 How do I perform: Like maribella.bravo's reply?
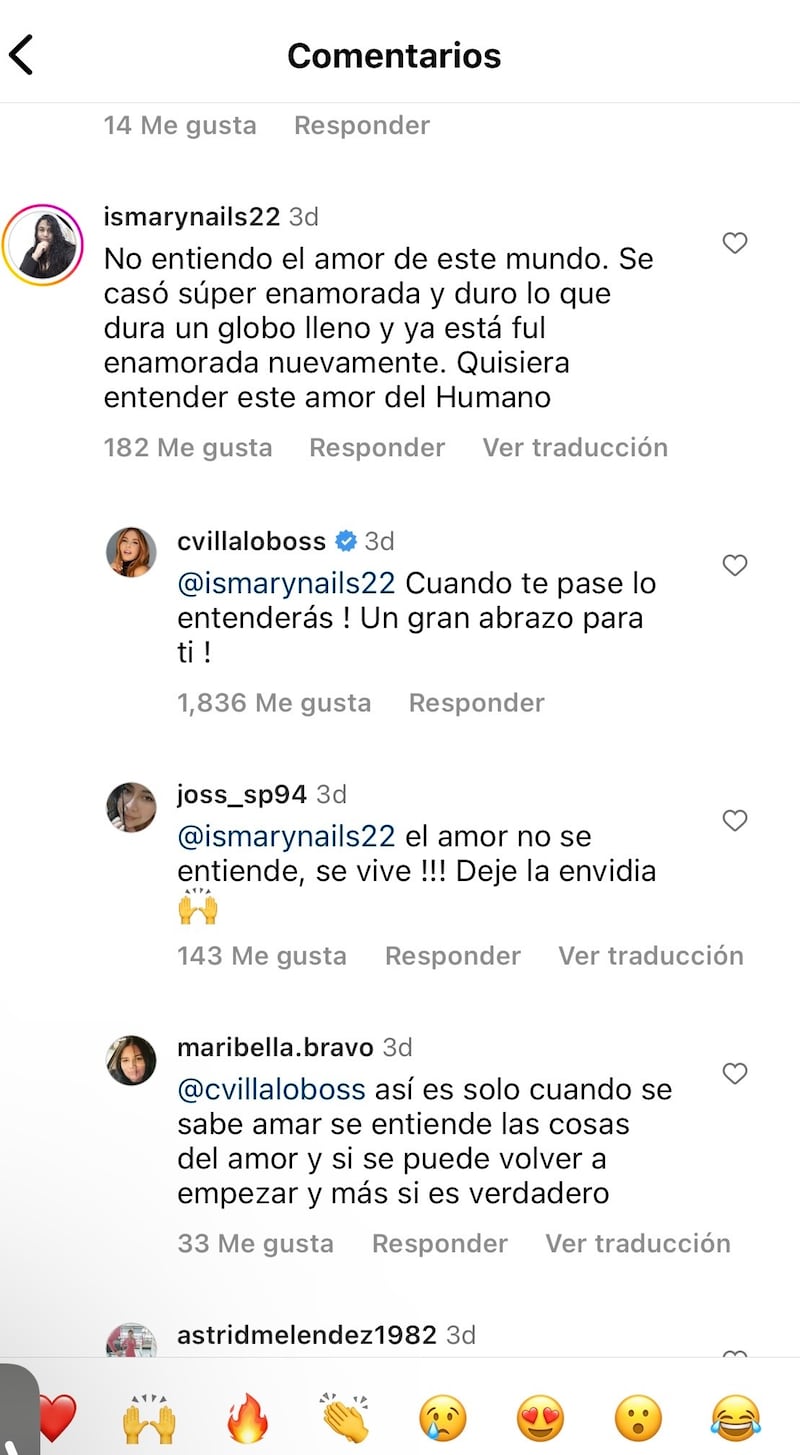[735, 1074]
